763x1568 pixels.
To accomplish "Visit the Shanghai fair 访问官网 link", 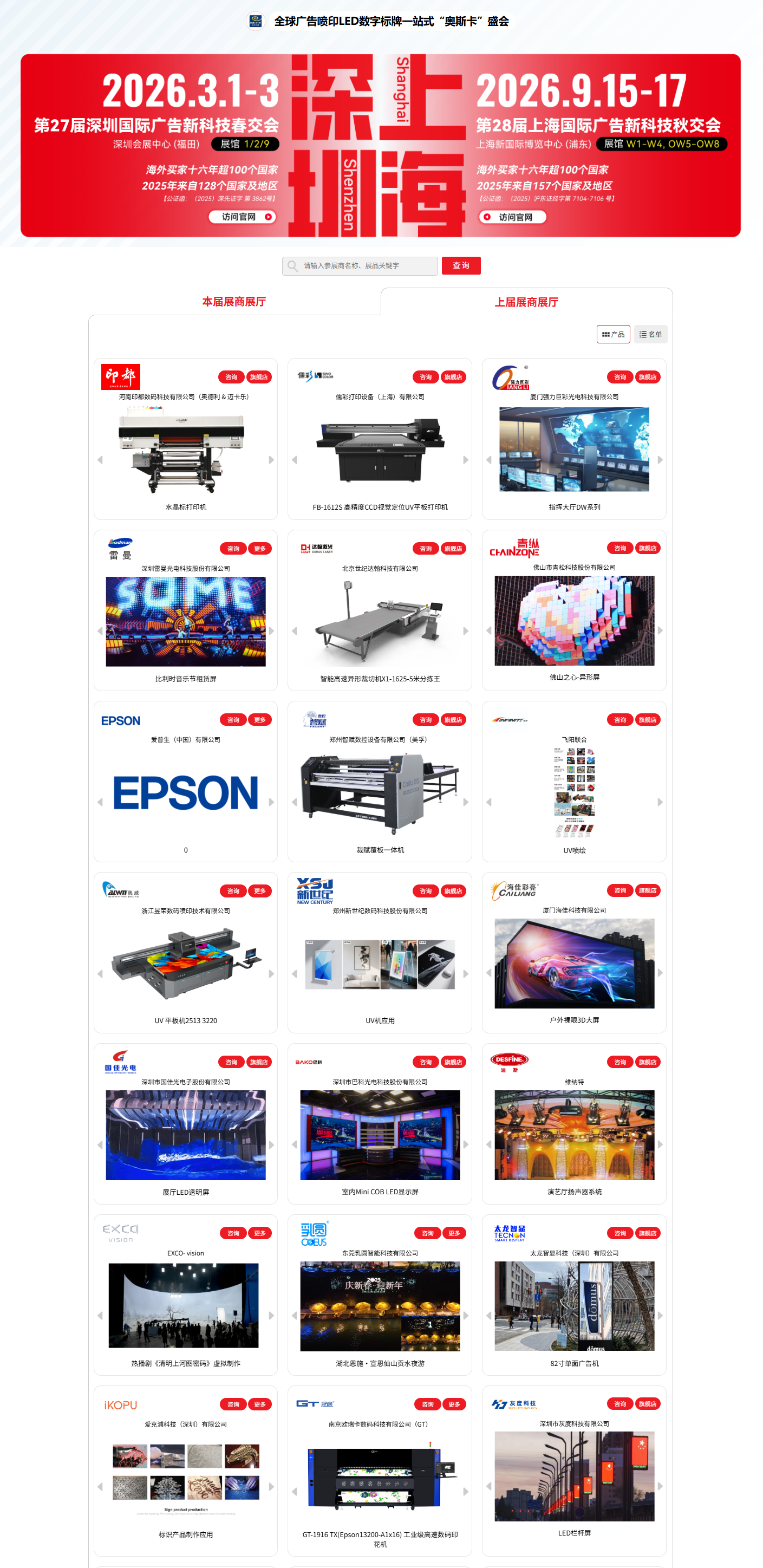I will point(512,217).
